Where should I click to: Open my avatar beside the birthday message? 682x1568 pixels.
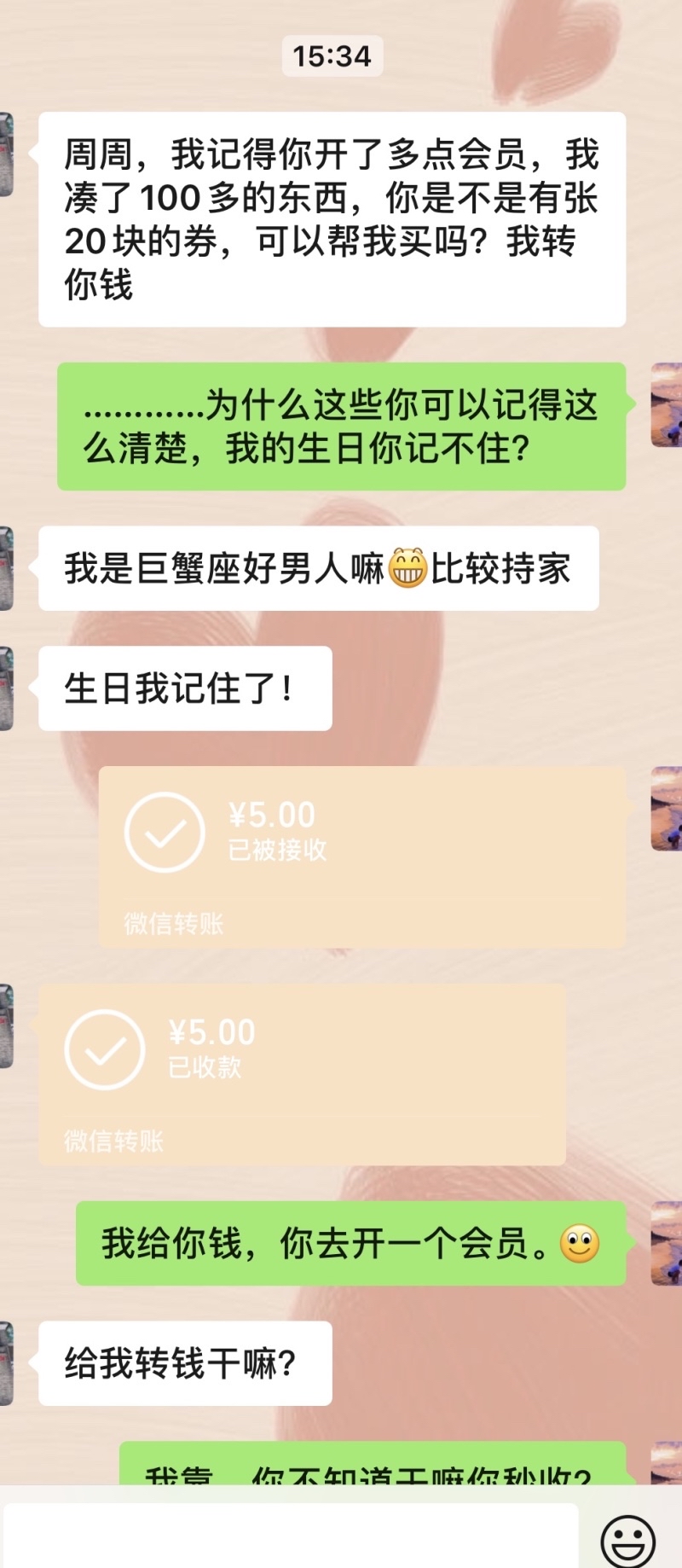point(667,405)
